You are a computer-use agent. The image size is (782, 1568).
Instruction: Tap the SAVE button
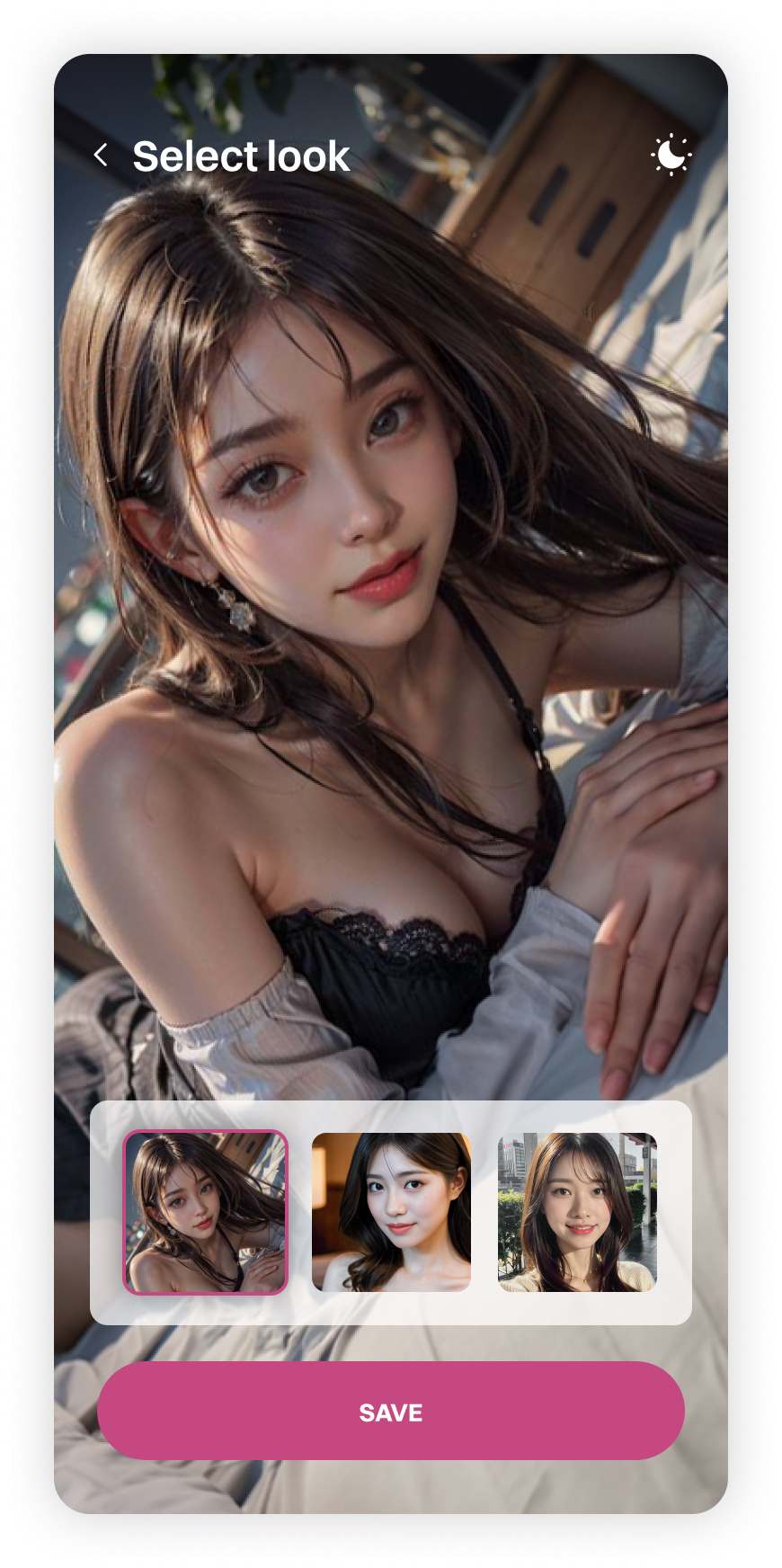click(391, 1412)
